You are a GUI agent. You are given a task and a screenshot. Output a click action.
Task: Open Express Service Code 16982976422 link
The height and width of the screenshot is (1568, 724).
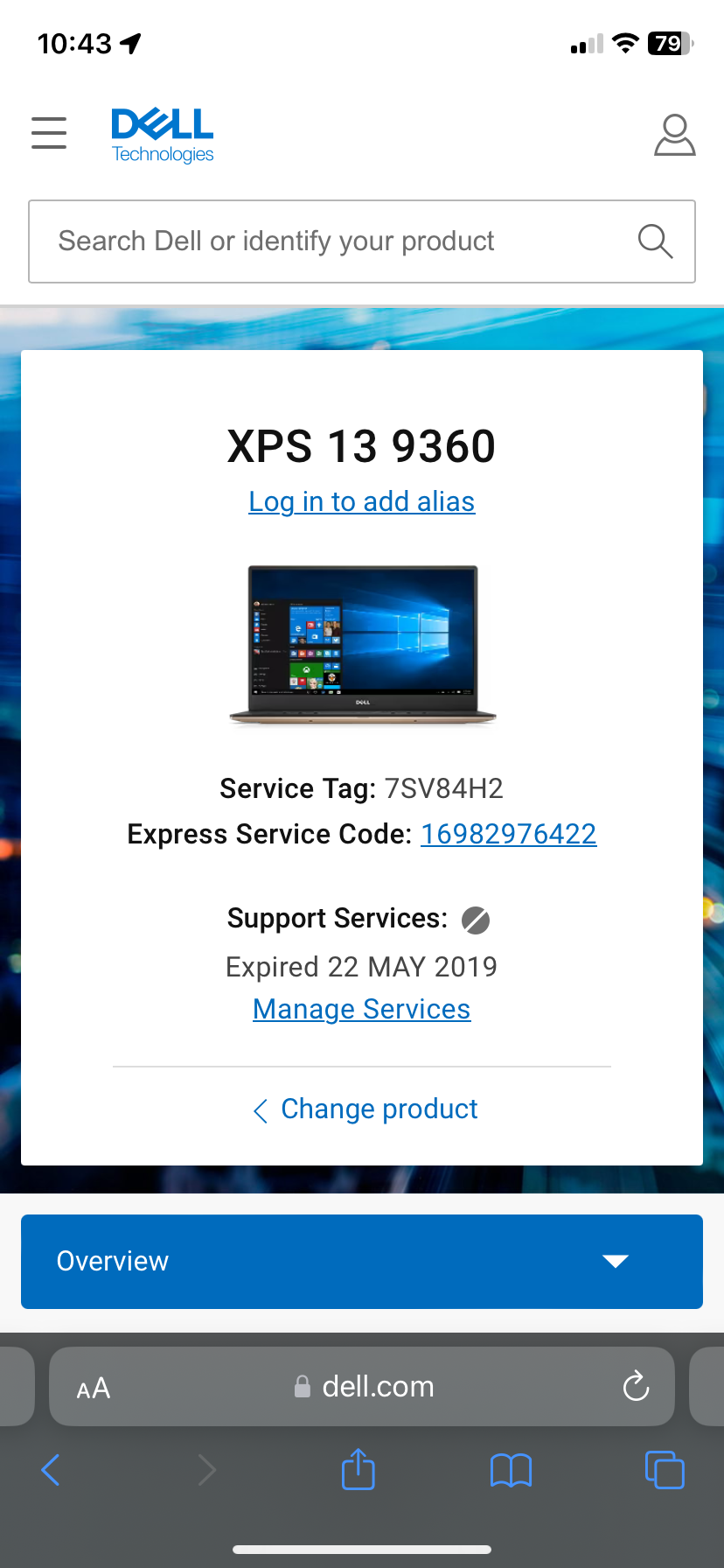pyautogui.click(x=508, y=834)
